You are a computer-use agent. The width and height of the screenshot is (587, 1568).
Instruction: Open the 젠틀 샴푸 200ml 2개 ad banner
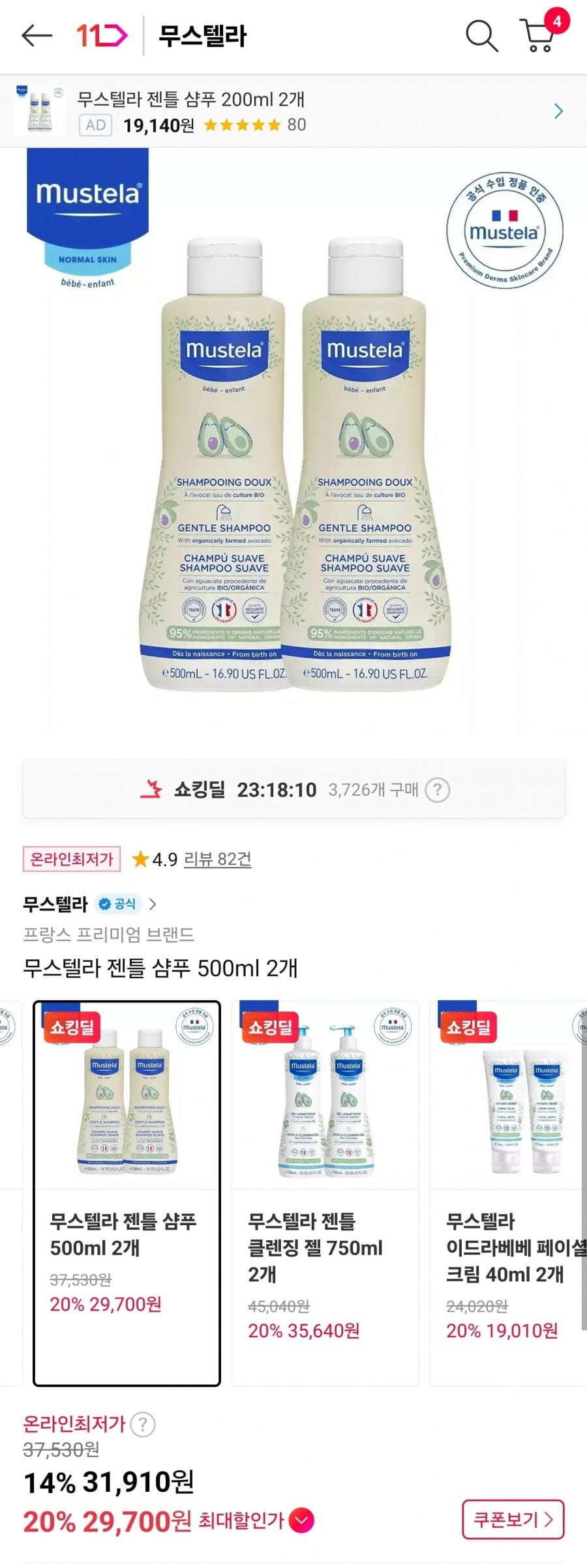coord(293,111)
